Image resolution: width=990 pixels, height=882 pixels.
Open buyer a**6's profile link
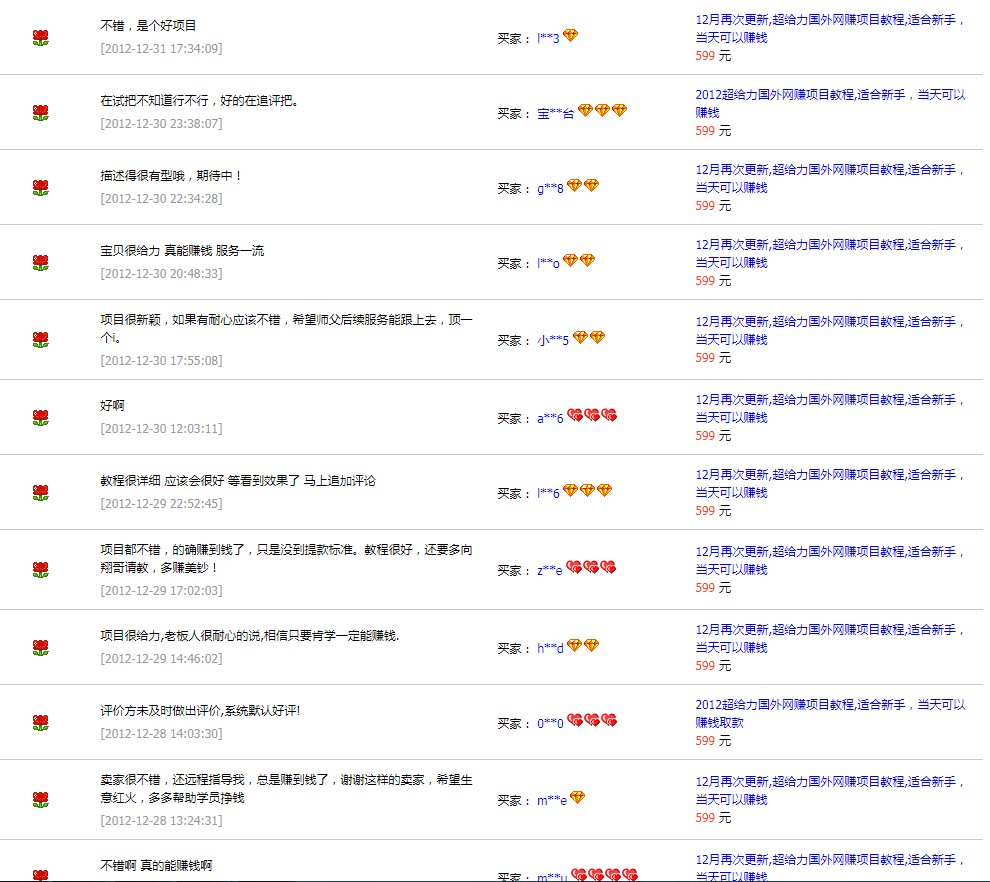(550, 419)
